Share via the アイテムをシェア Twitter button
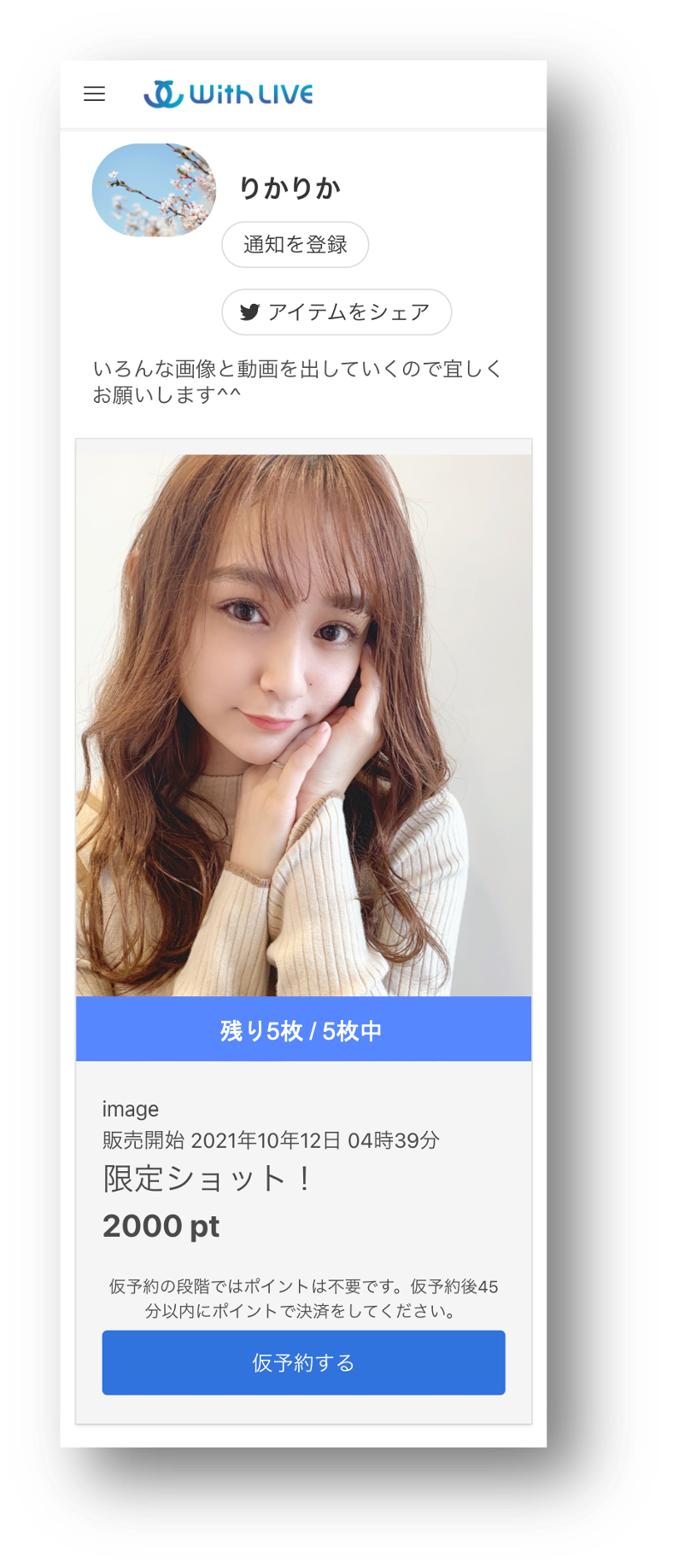Screen dimensions: 673x1568 tap(336, 312)
